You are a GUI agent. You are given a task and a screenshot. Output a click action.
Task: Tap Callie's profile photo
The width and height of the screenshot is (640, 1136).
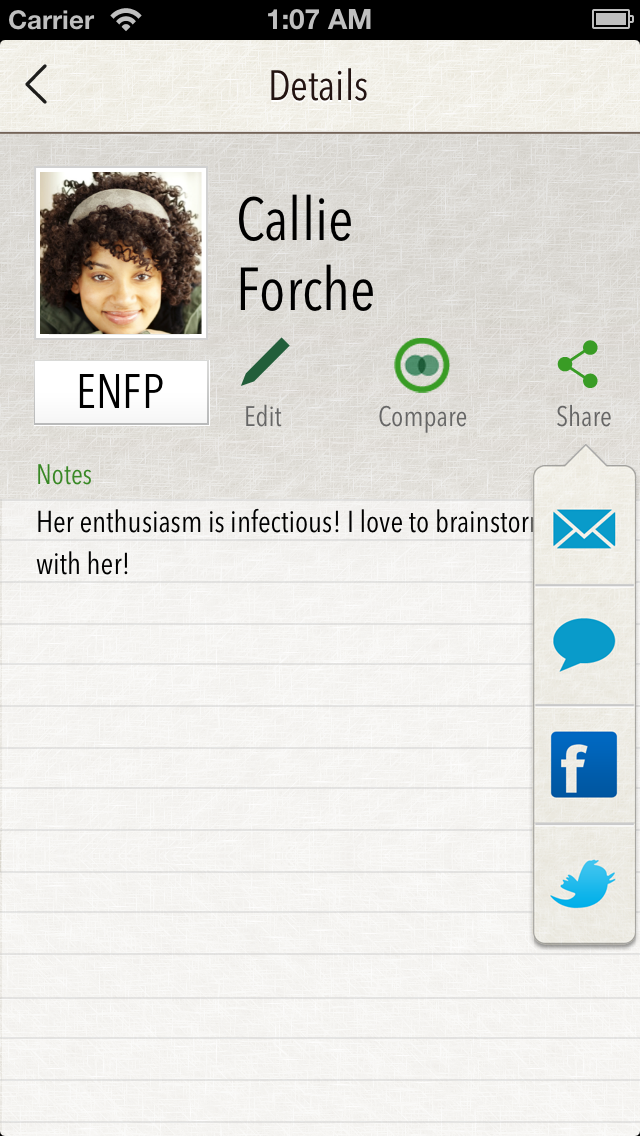coord(121,253)
